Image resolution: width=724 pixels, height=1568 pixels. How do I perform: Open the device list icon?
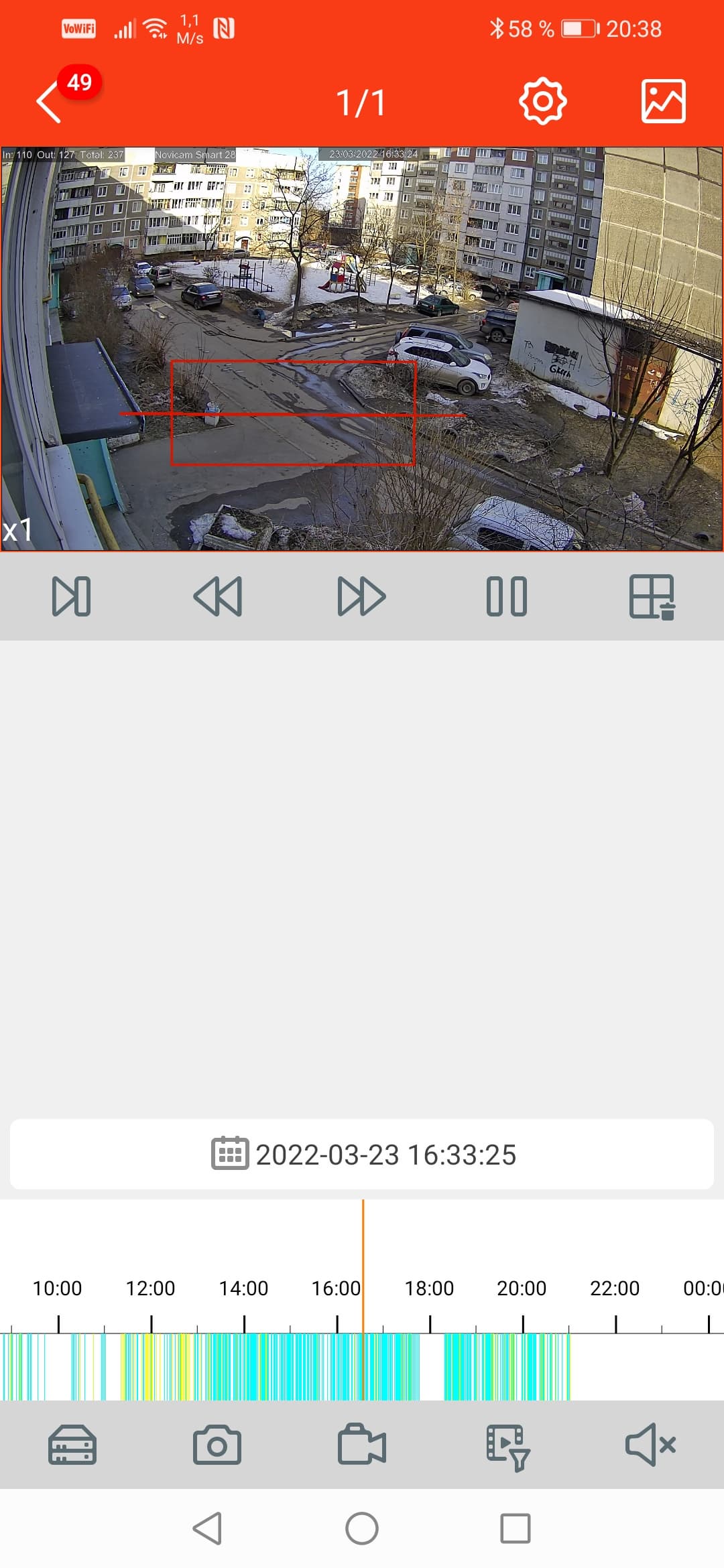pos(72,1445)
